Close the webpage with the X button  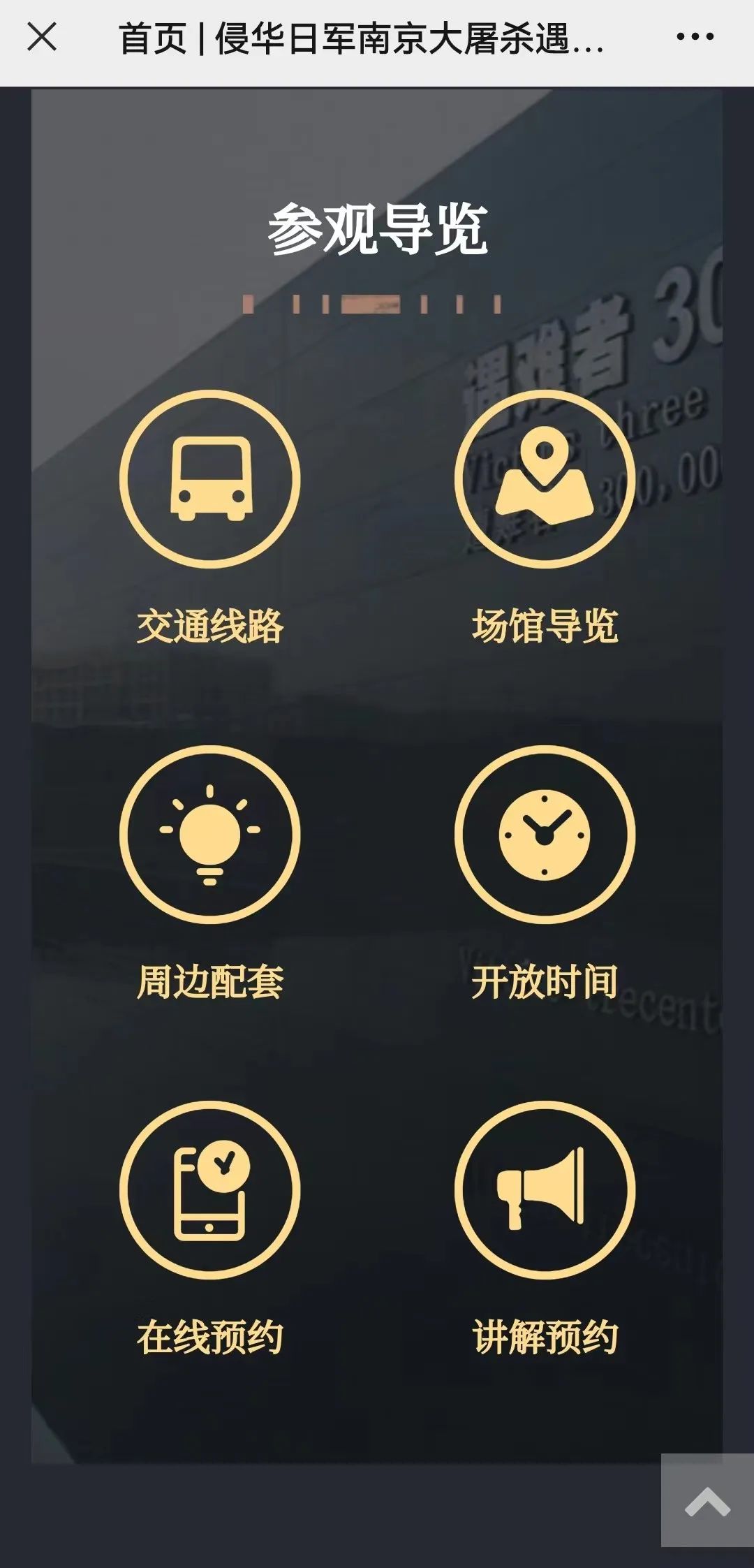[x=42, y=38]
